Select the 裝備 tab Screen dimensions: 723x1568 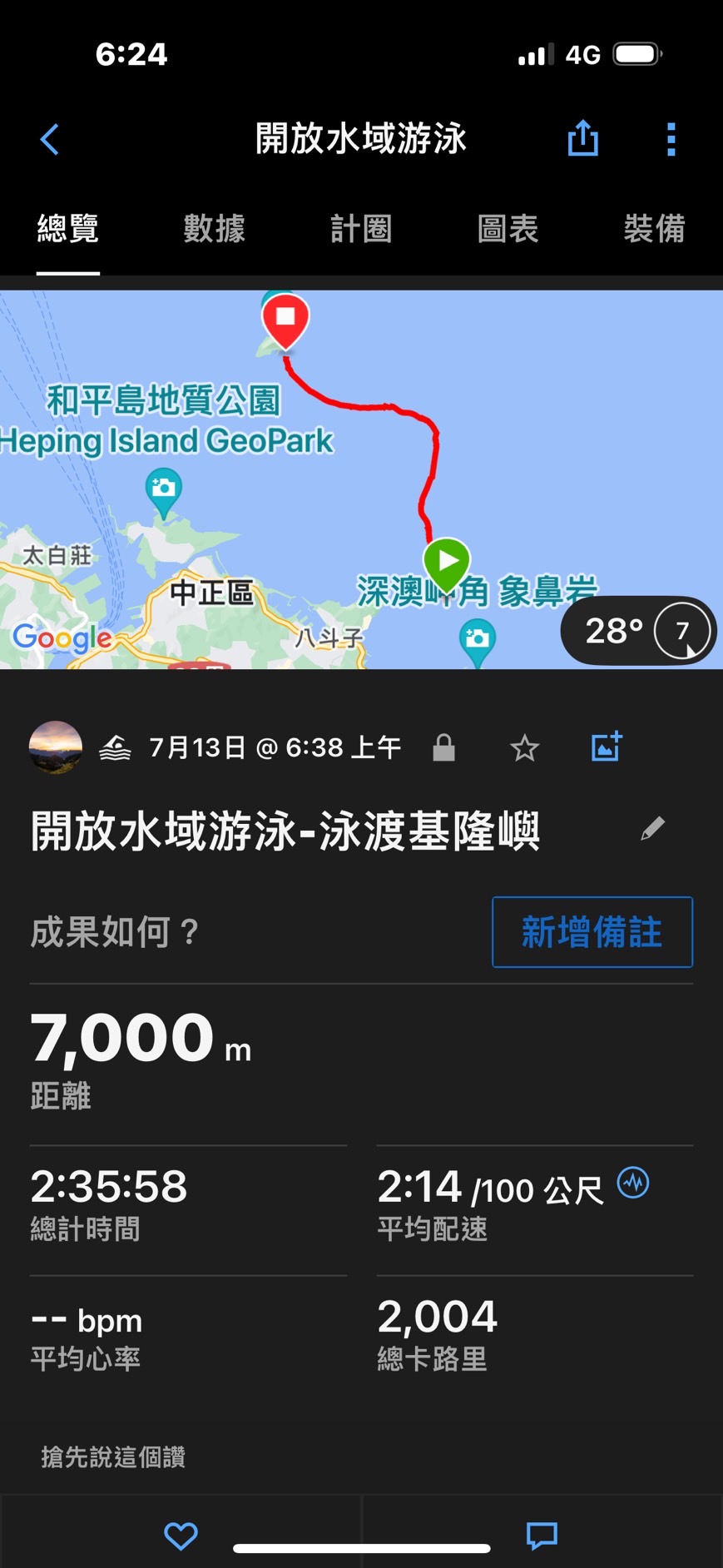pos(654,228)
